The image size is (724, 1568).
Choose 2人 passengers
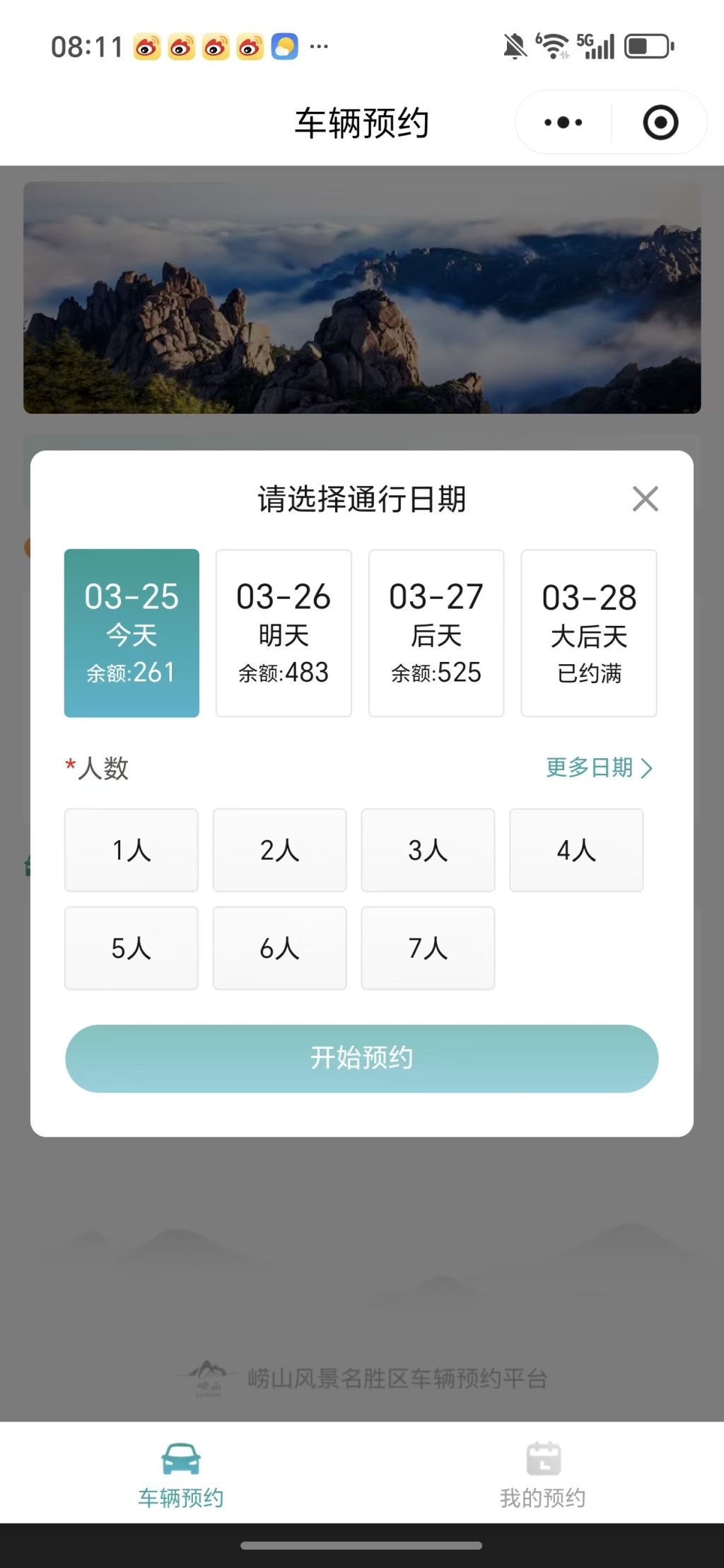(x=280, y=849)
